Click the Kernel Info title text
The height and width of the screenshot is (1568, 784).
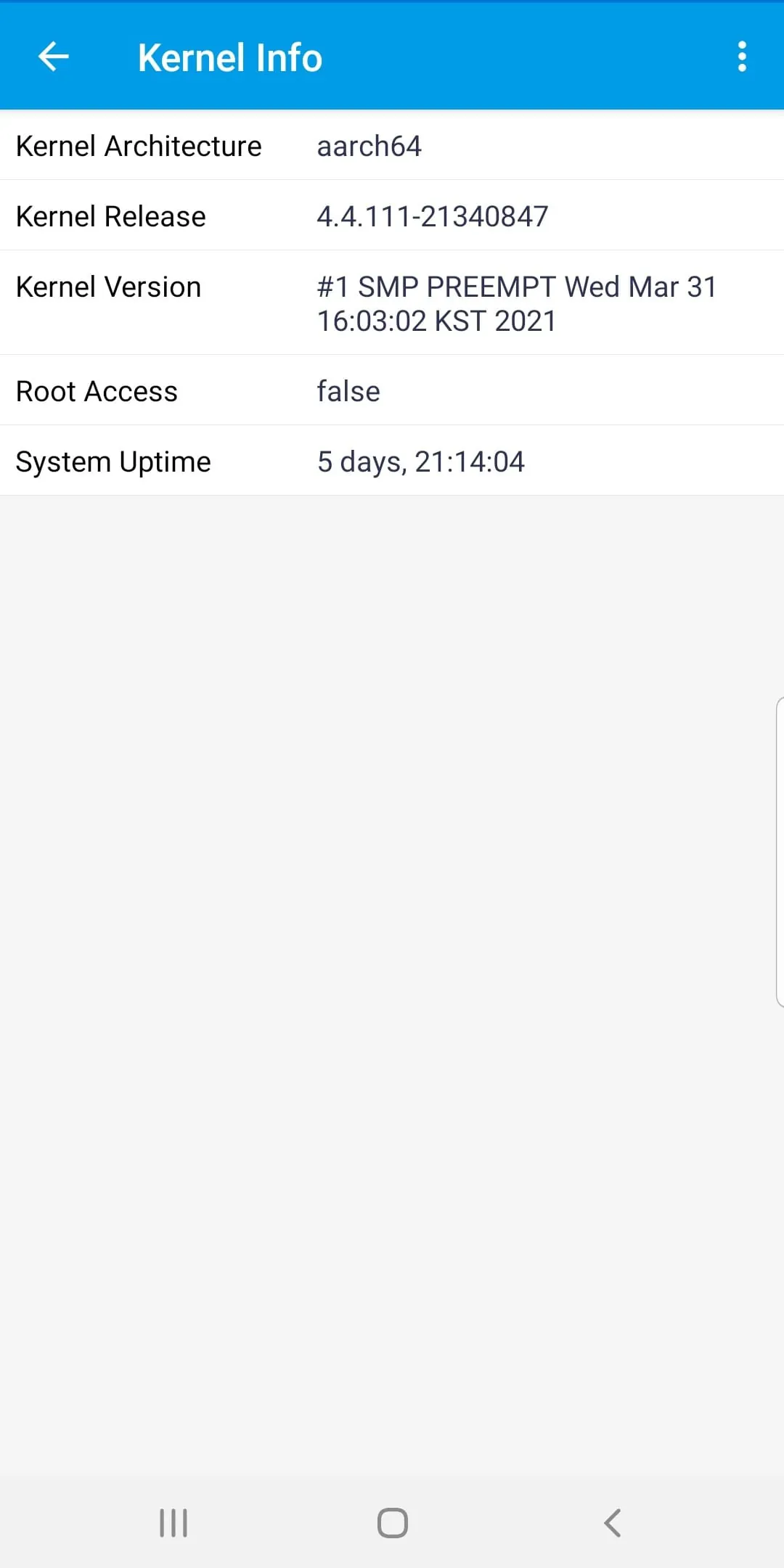click(229, 57)
